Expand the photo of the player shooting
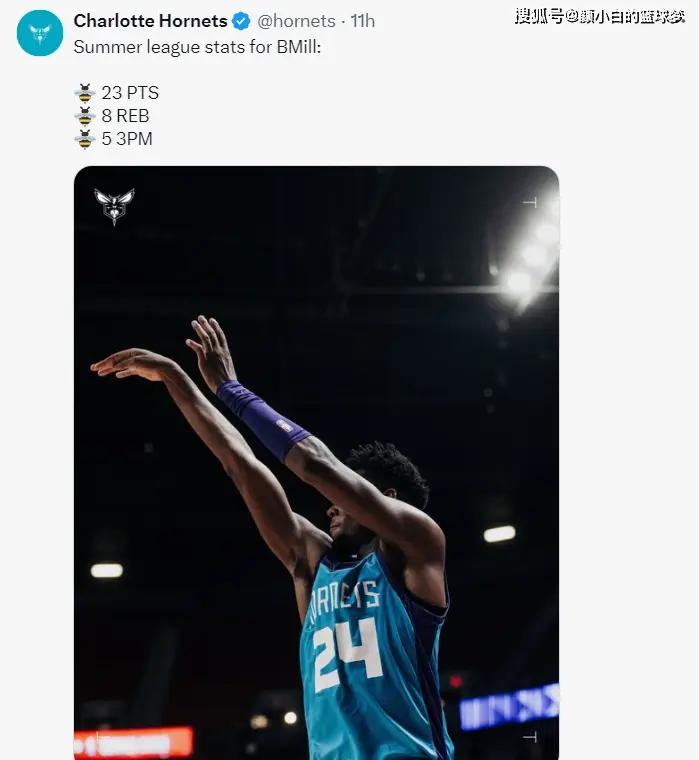Screen dimensions: 699x760 (x=316, y=460)
